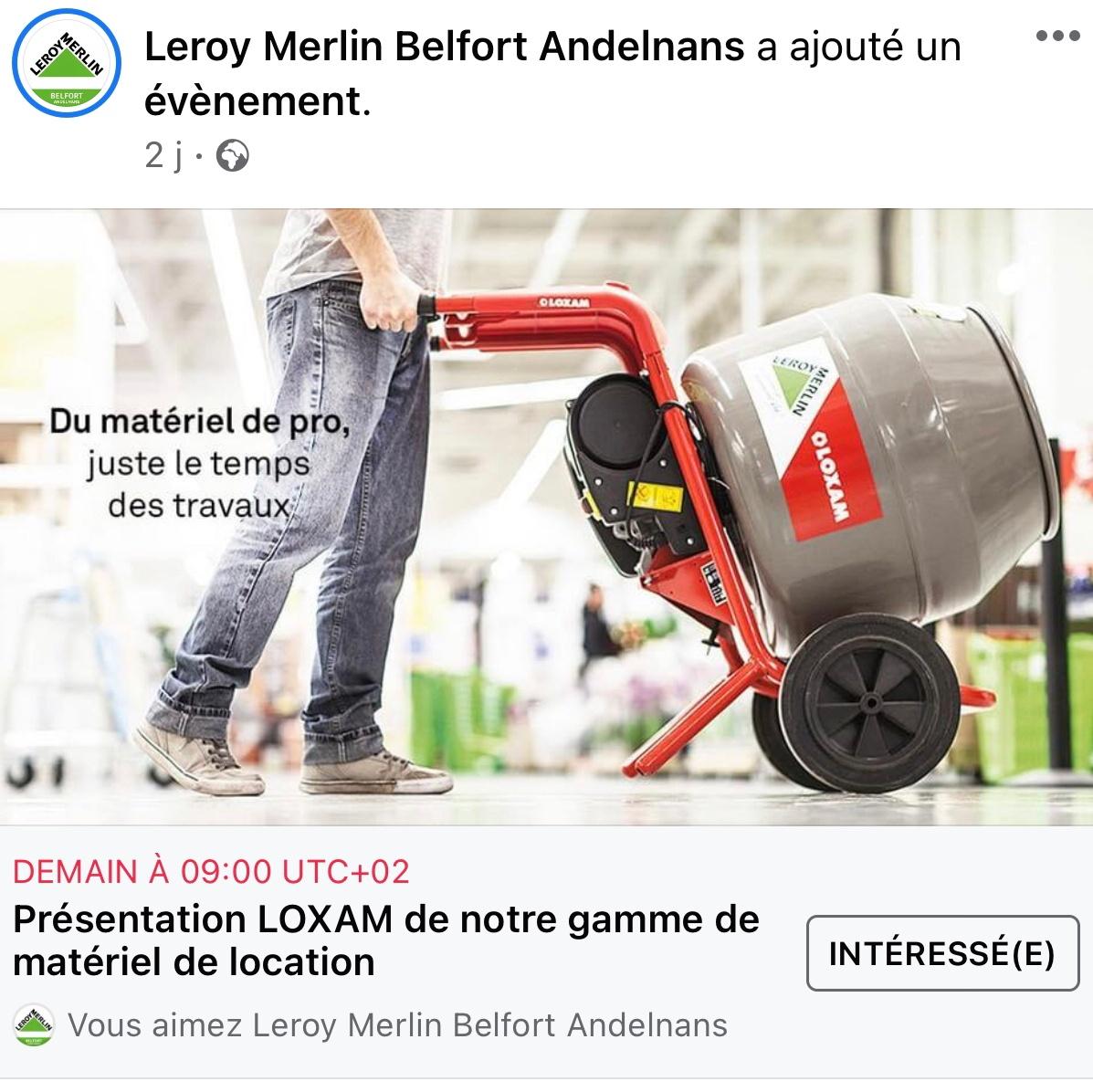
Task: Tap Leroy Merlin Belfort Andelnans profile picture
Action: (67, 63)
